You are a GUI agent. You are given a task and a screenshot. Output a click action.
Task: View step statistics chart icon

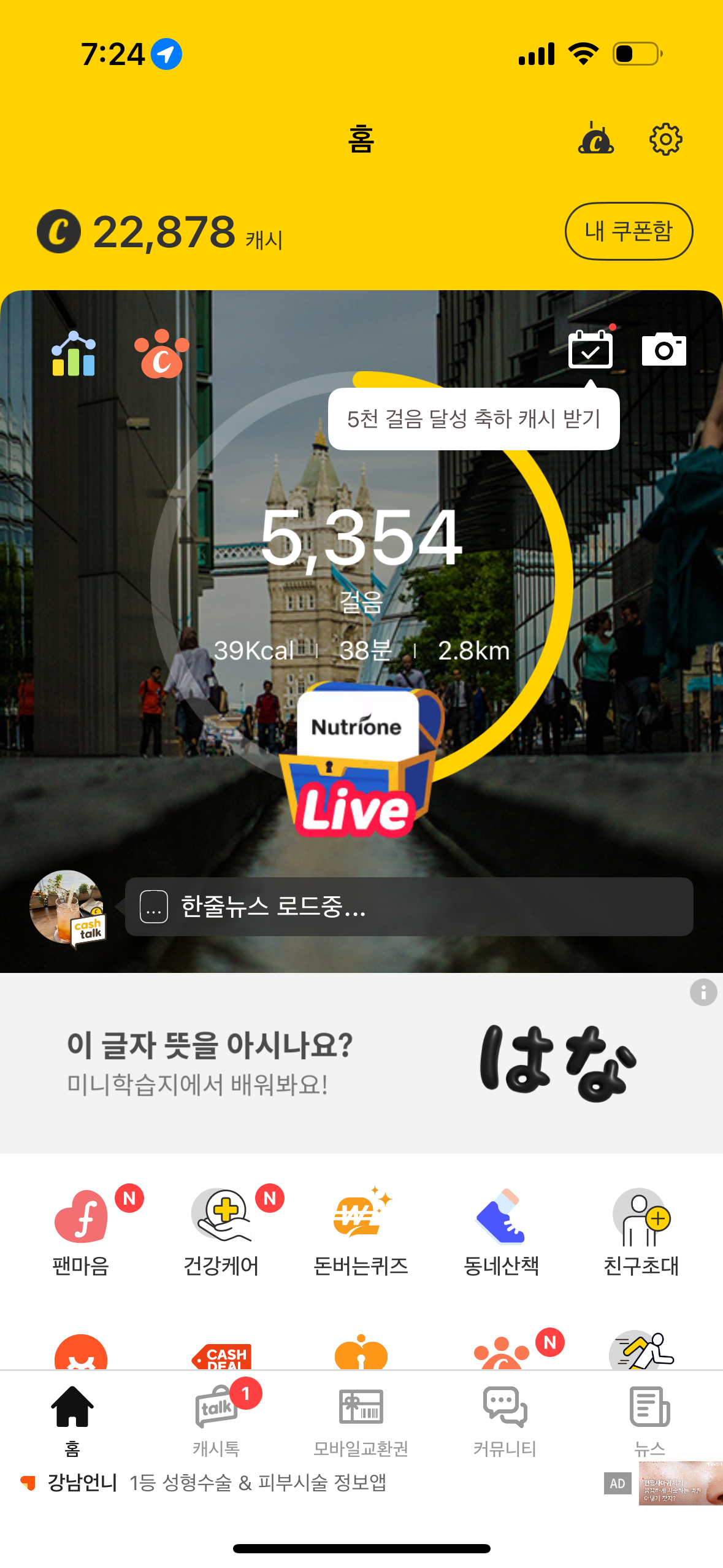(x=74, y=353)
